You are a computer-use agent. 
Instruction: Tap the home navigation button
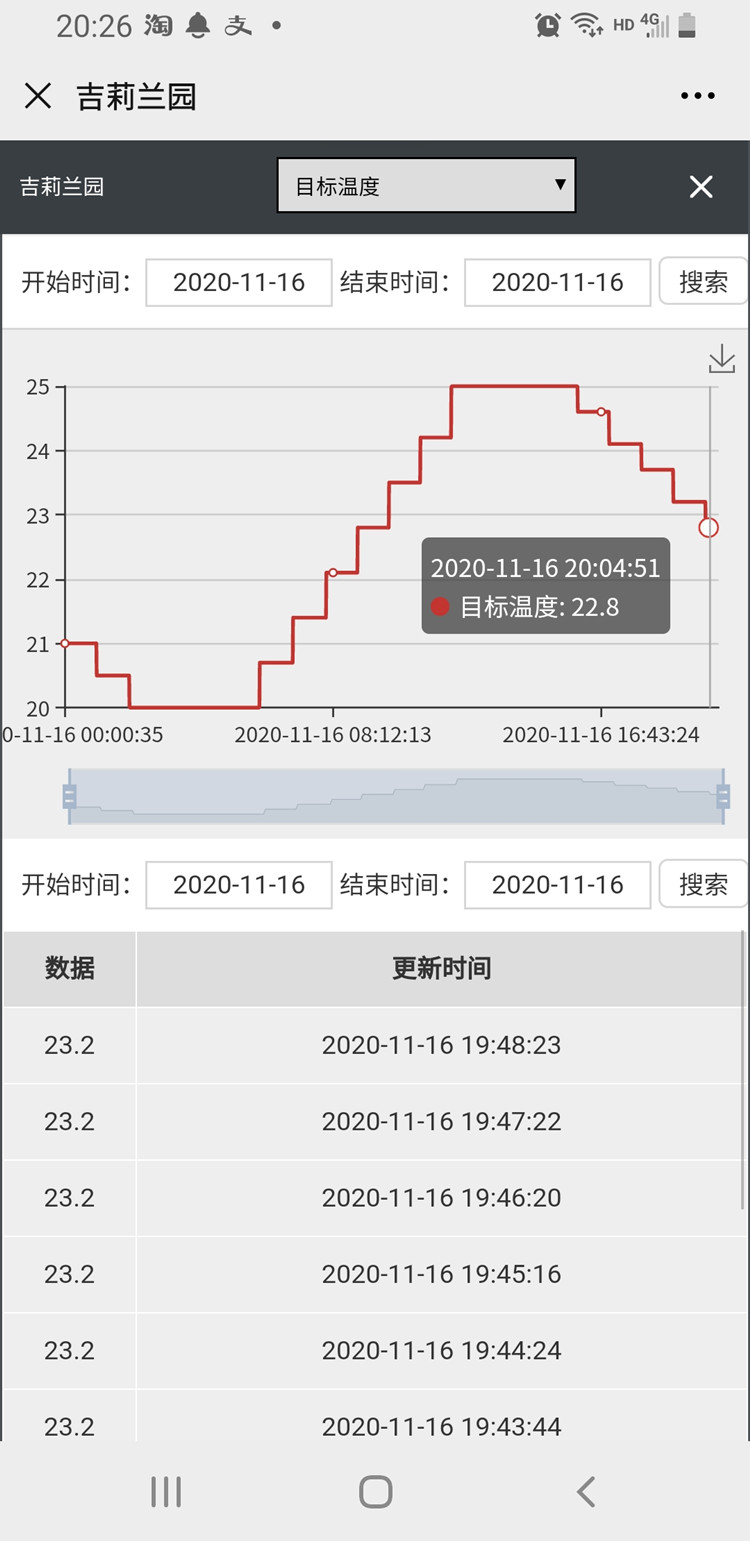[375, 1490]
